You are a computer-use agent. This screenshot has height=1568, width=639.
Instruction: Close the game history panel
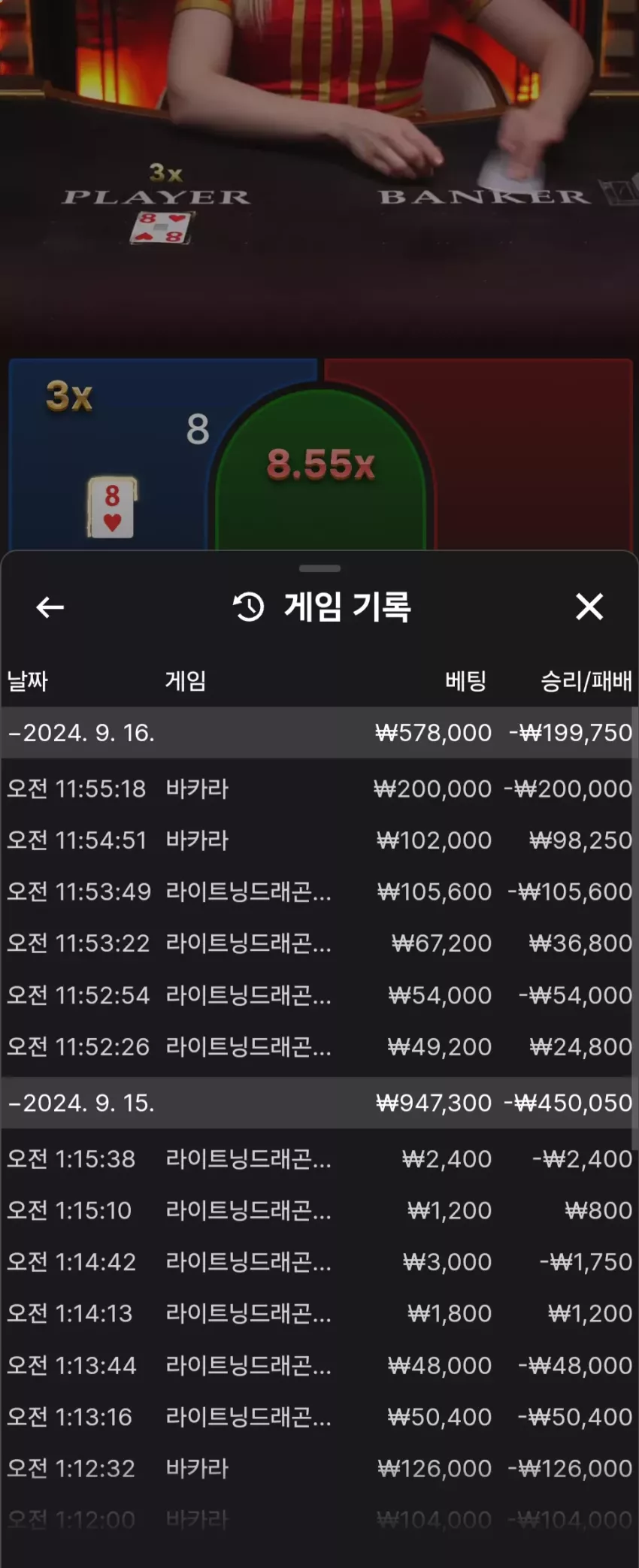pos(589,607)
